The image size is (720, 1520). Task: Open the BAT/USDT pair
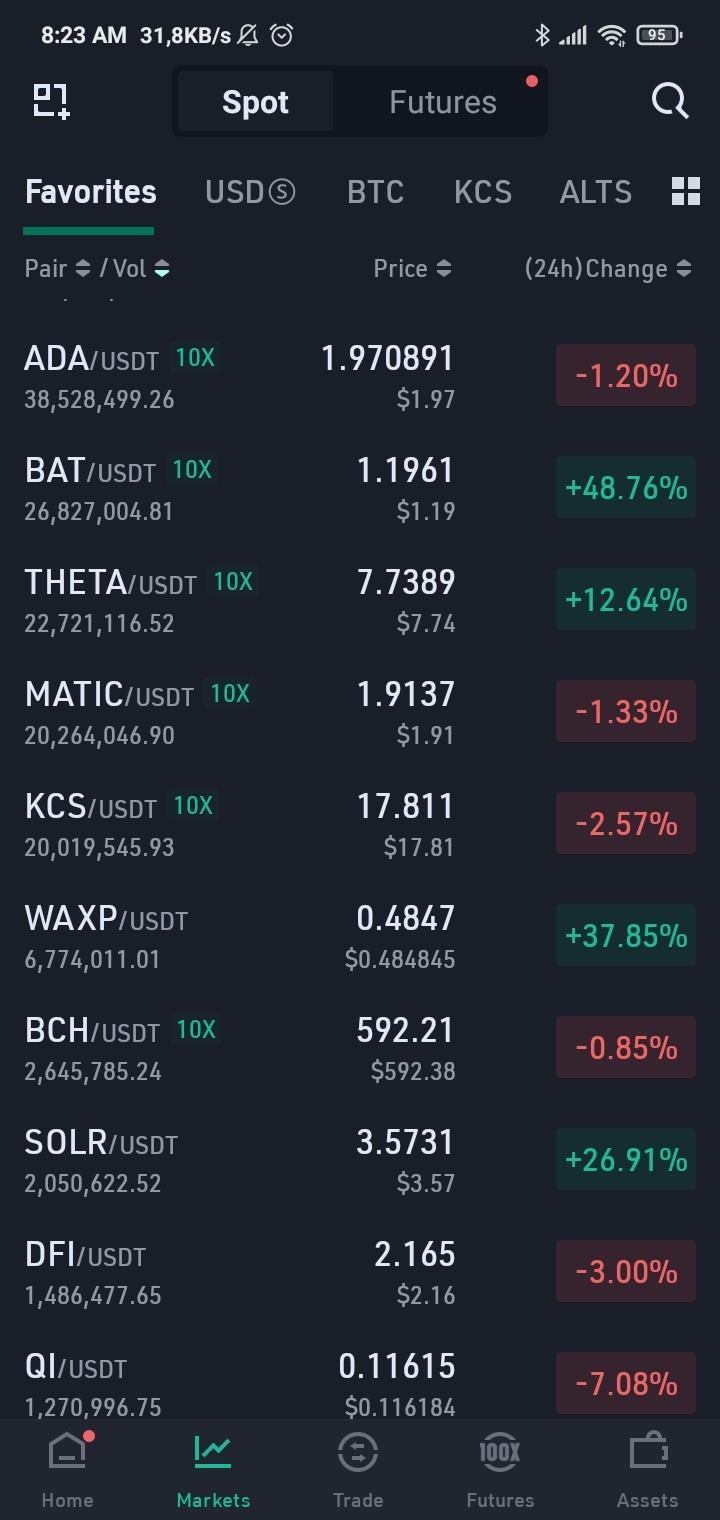tap(360, 488)
